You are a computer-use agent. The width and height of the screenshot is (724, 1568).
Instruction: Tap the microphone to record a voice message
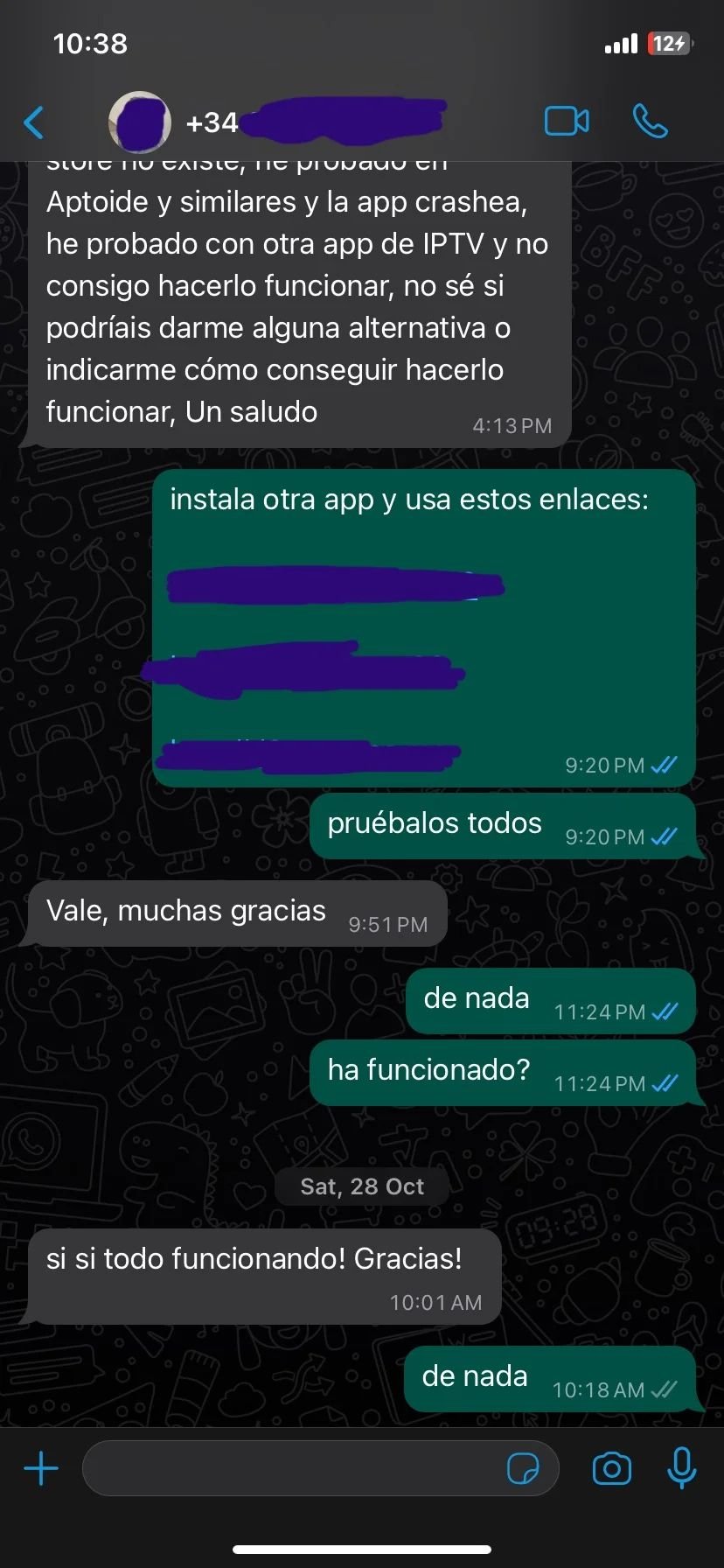(x=681, y=1467)
